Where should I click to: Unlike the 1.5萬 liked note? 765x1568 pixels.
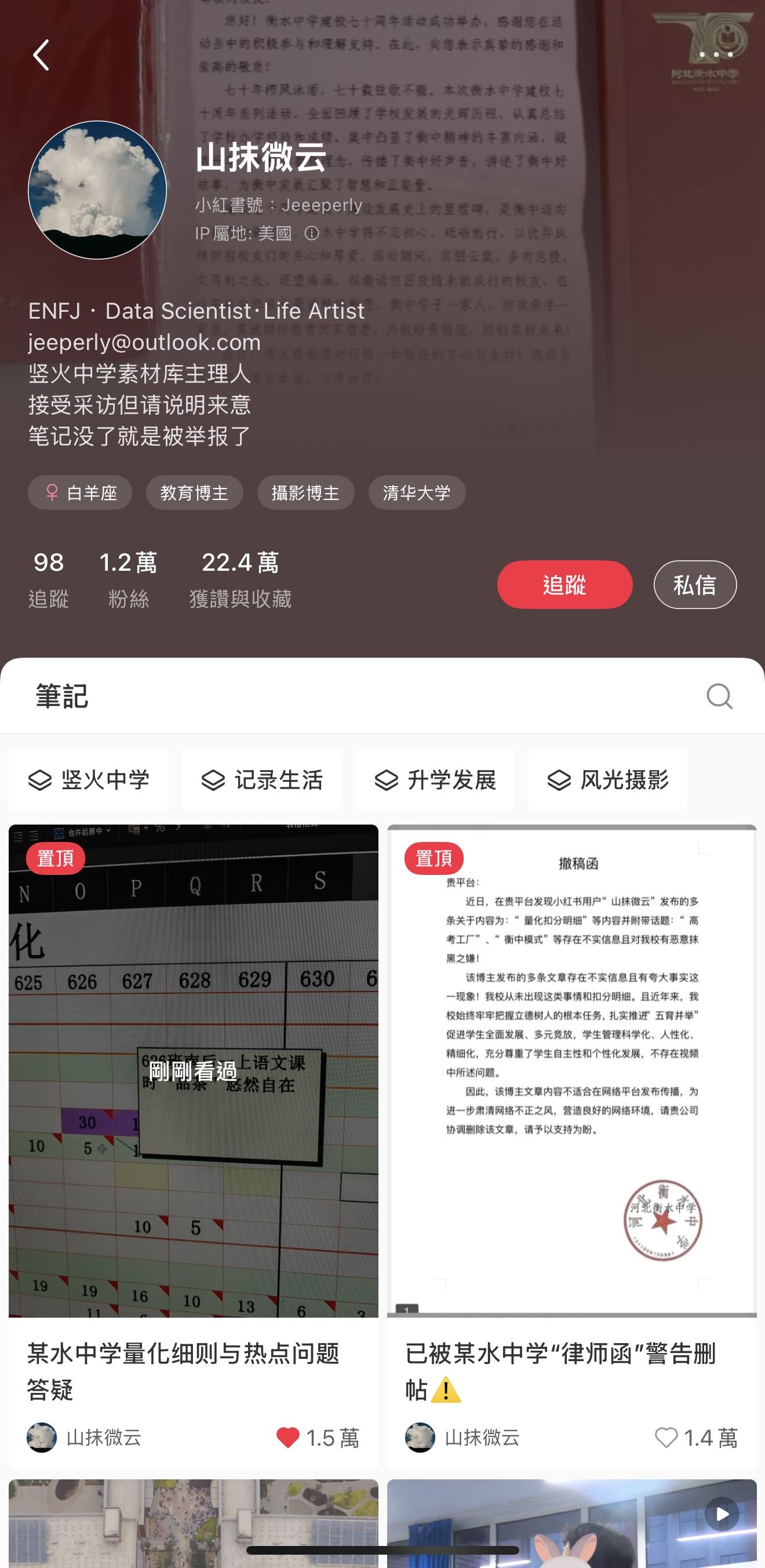tap(288, 1437)
